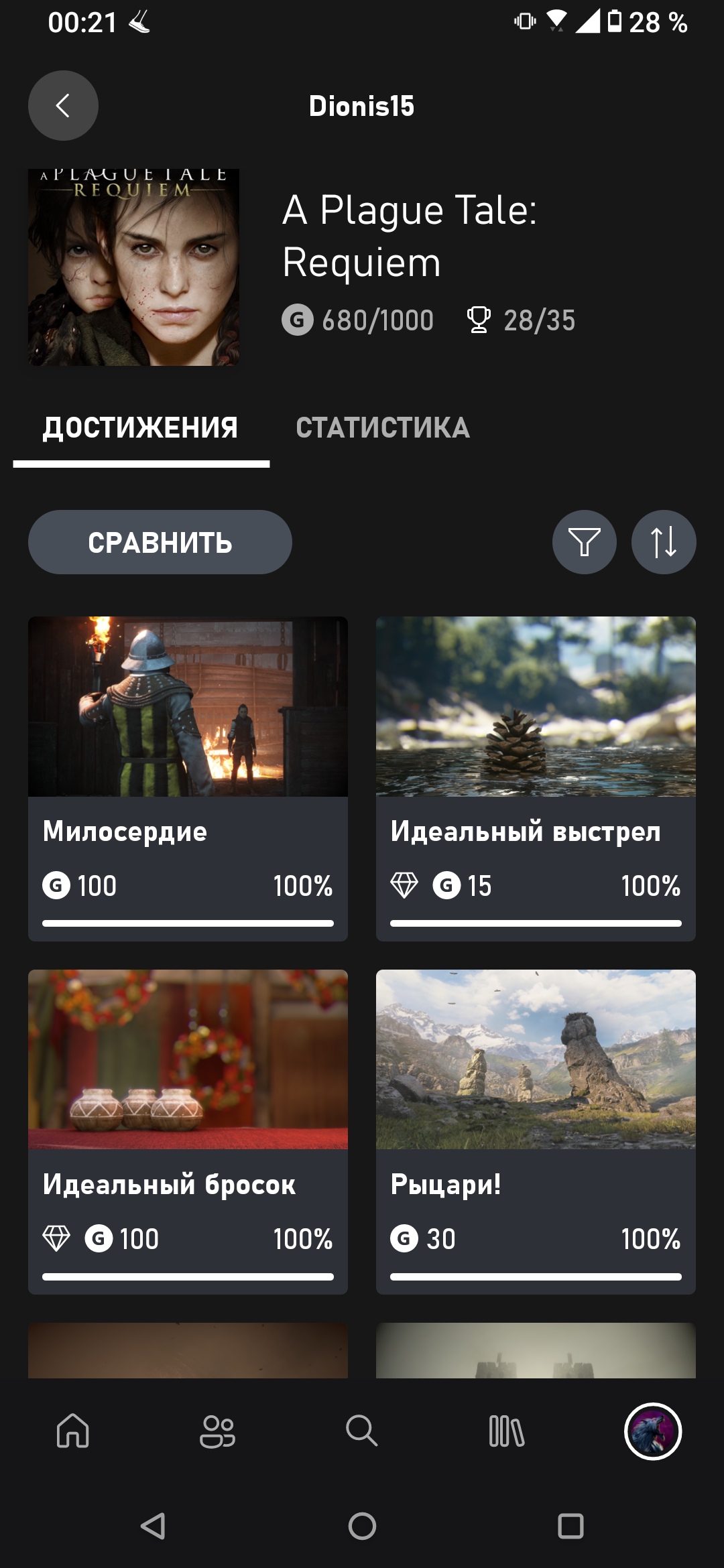Open the sort order options
Viewport: 724px width, 1568px height.
(663, 542)
